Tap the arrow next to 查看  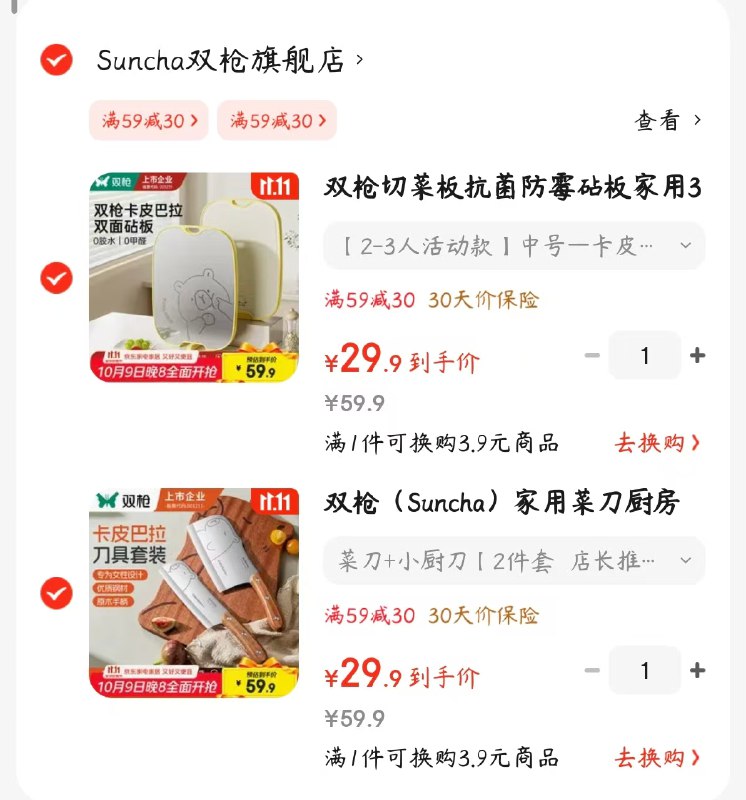(698, 120)
